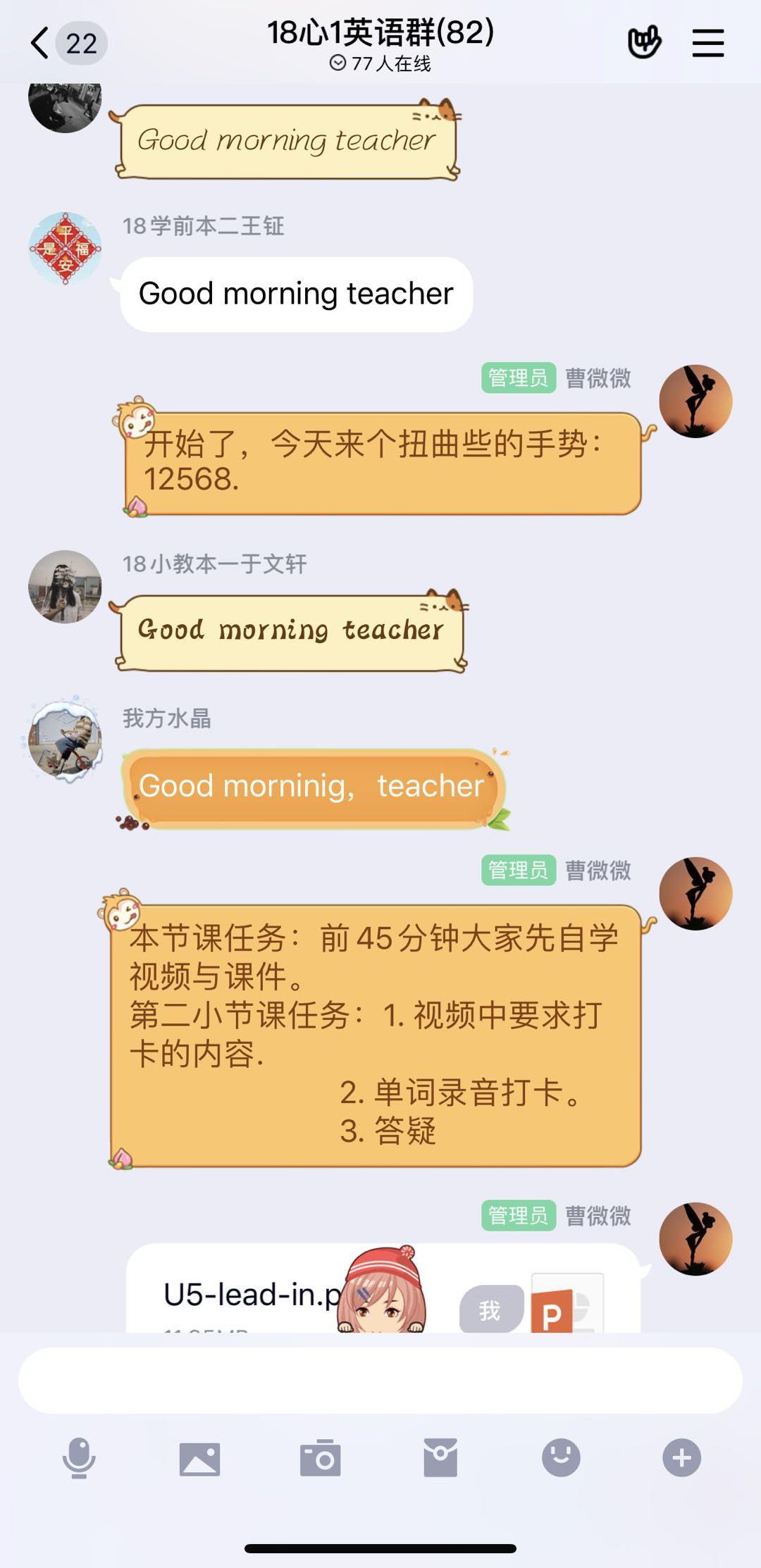View 18学前本二王钲's avatar profile
The image size is (761, 1568).
[65, 249]
